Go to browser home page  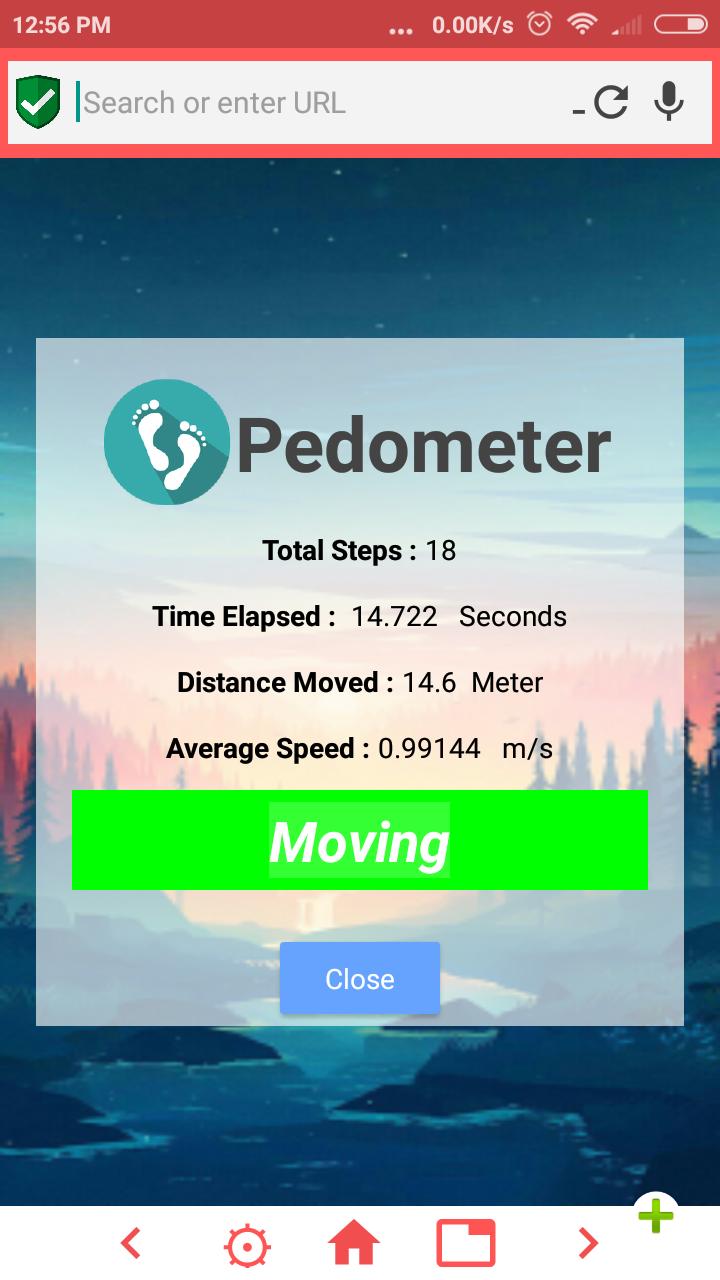click(355, 1244)
